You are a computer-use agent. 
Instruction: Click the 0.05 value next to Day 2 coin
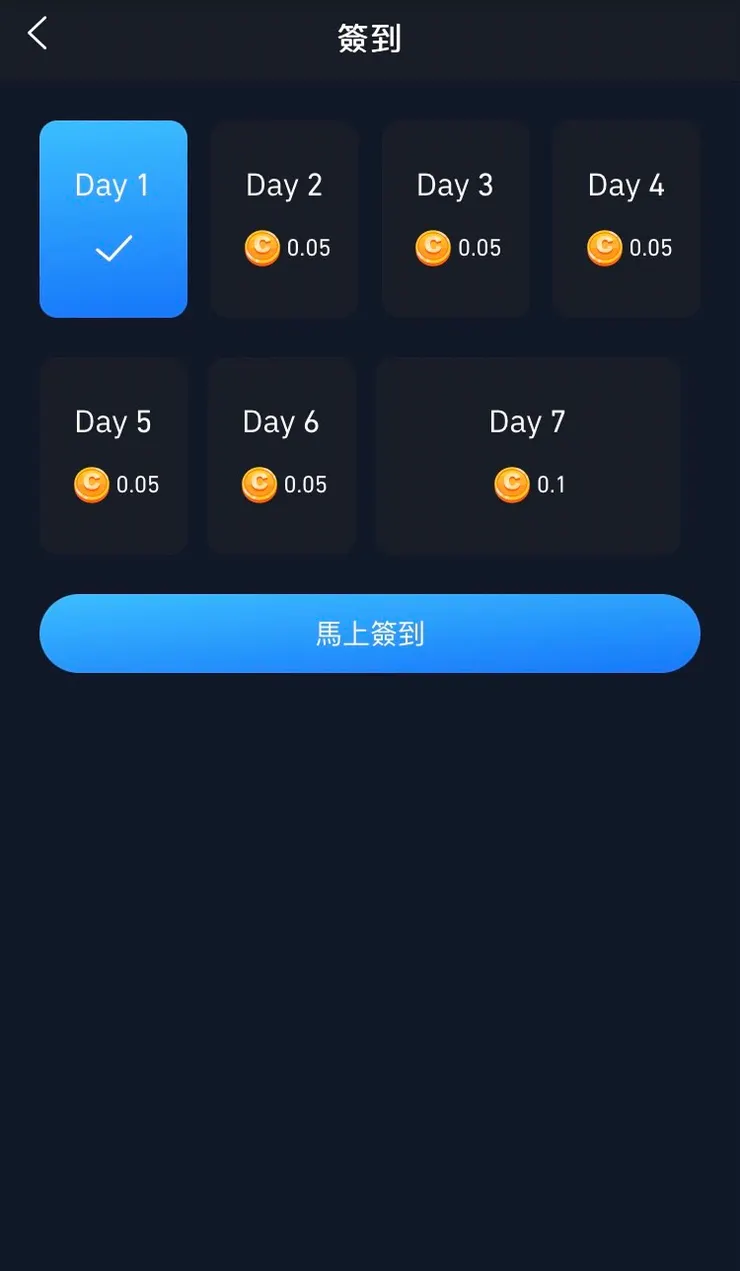[x=310, y=248]
